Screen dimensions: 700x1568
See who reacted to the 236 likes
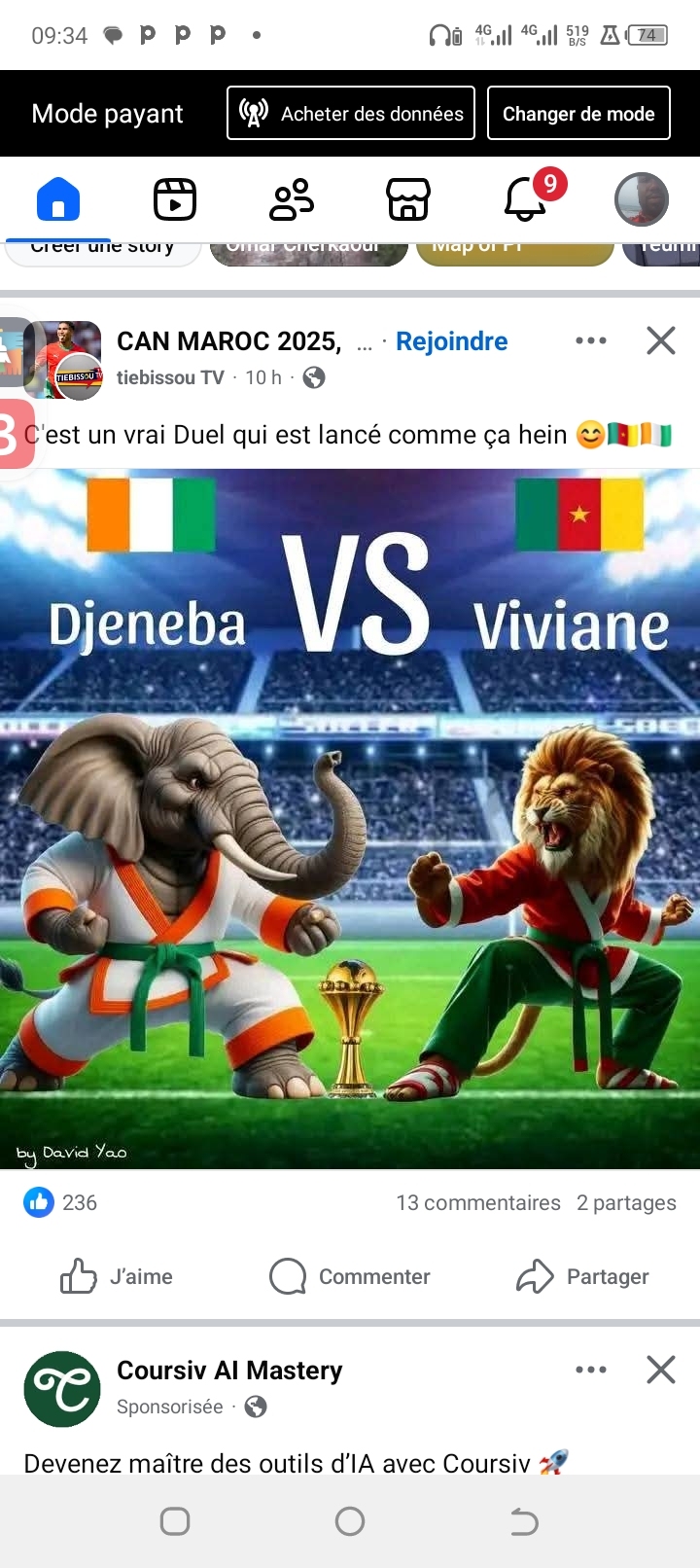(60, 1203)
